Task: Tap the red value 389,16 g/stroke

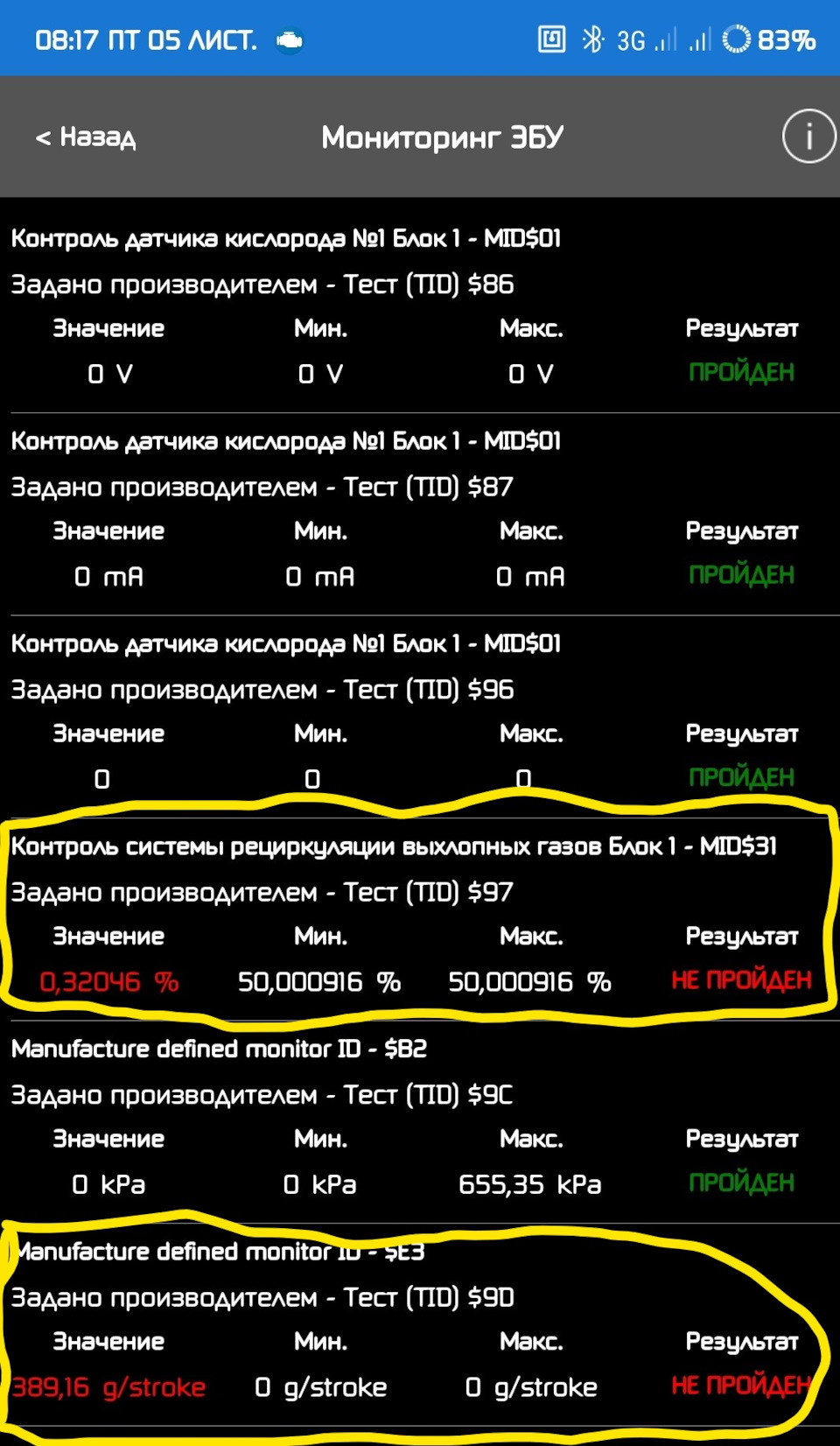Action: (108, 1386)
